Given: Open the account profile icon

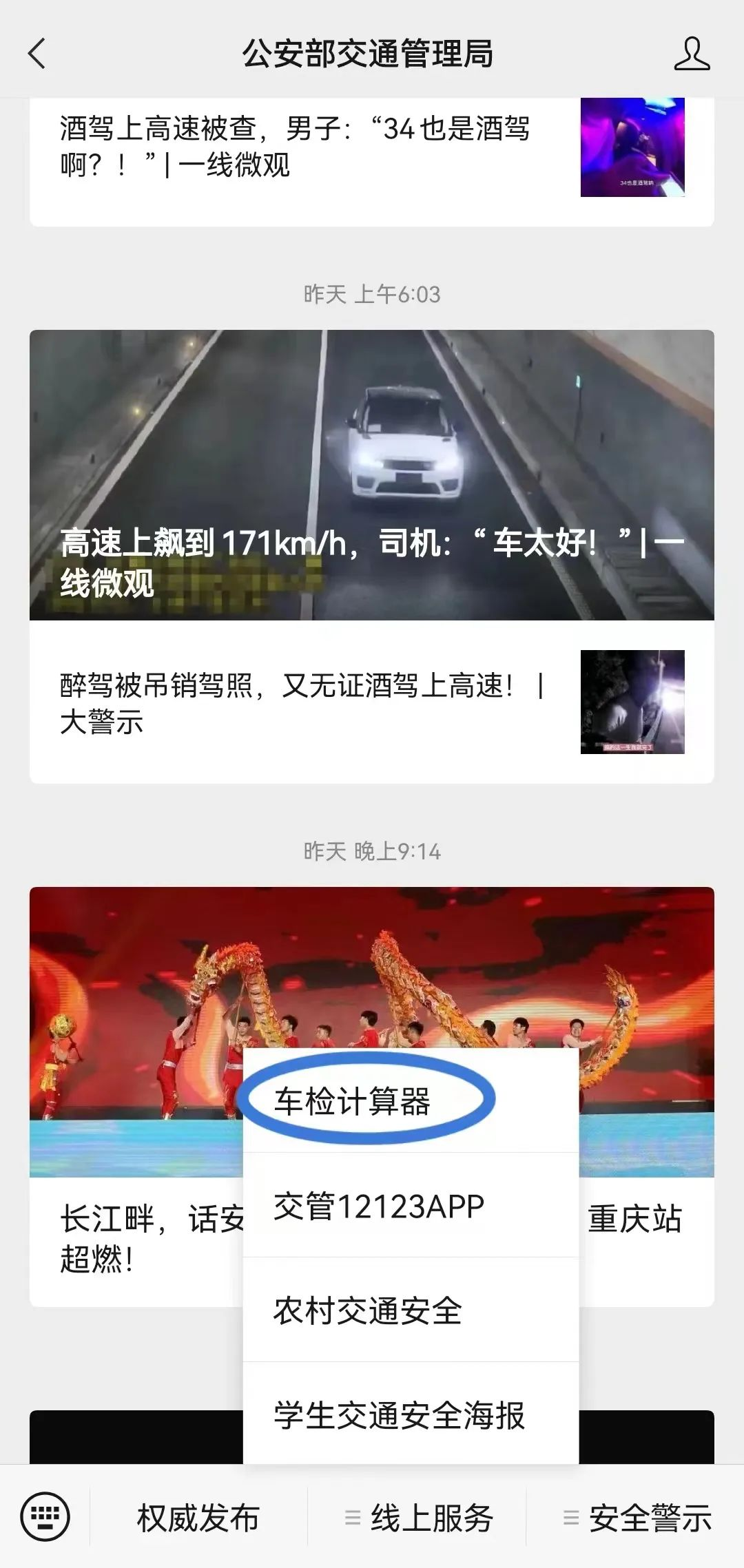Looking at the screenshot, I should 692,54.
